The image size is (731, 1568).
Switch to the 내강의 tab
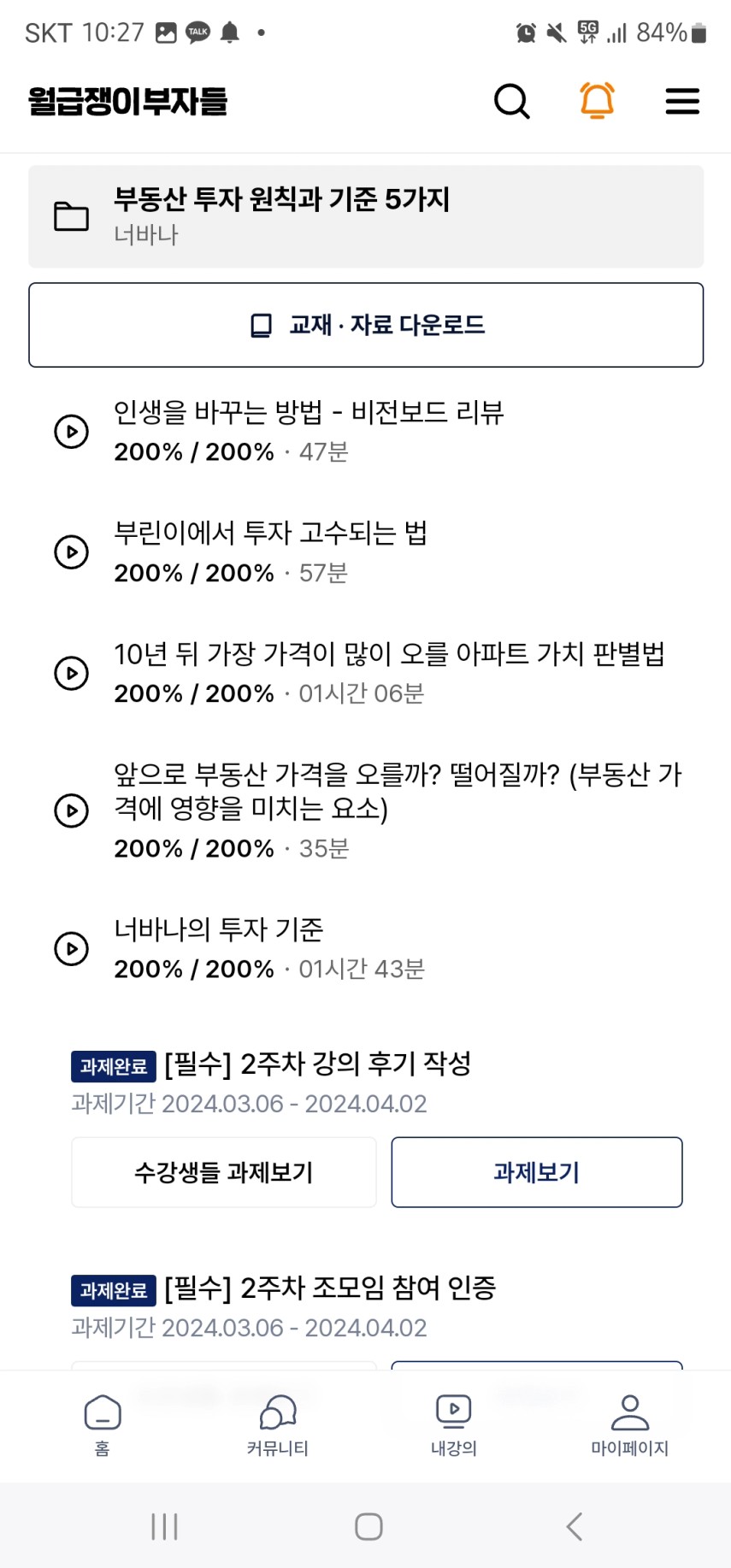[454, 1425]
